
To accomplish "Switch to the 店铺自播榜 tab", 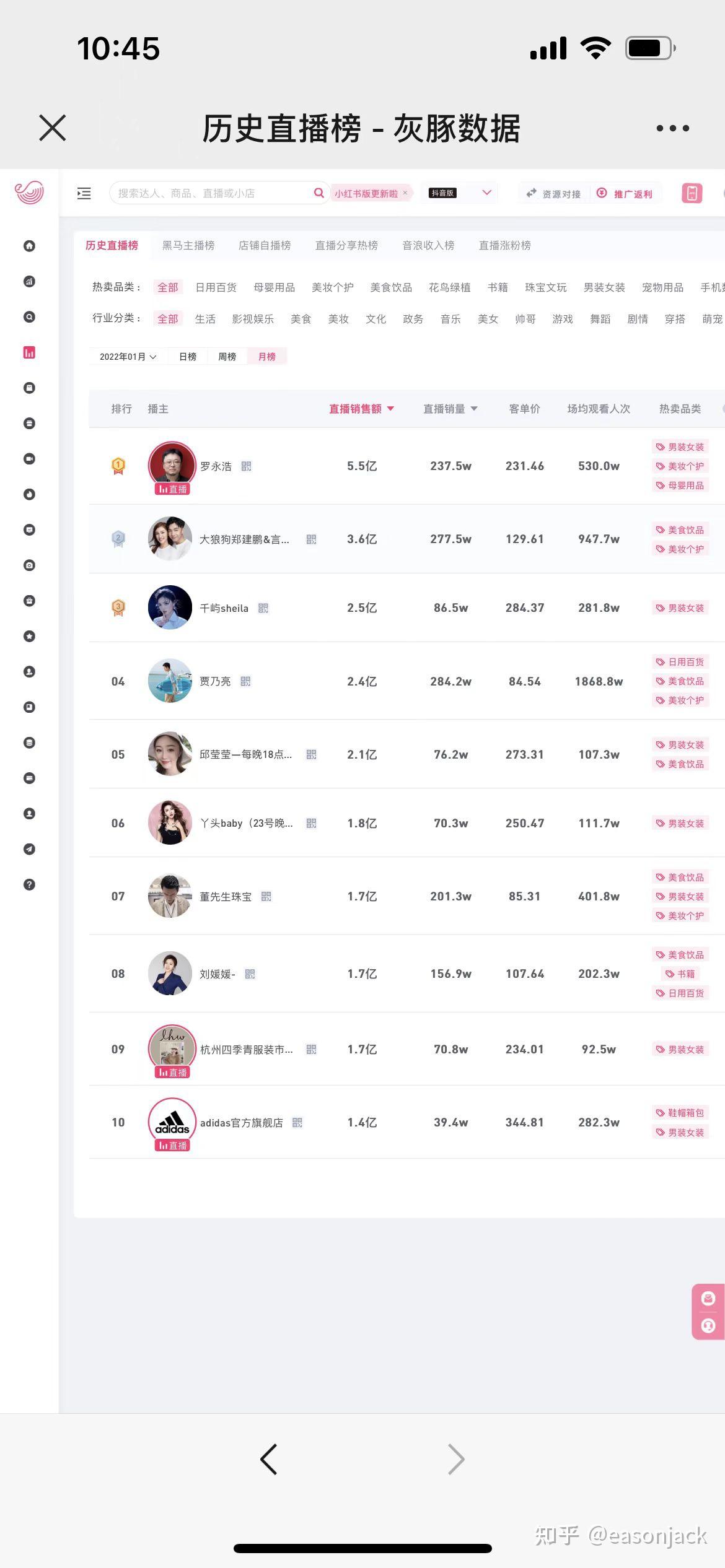I will click(x=265, y=245).
